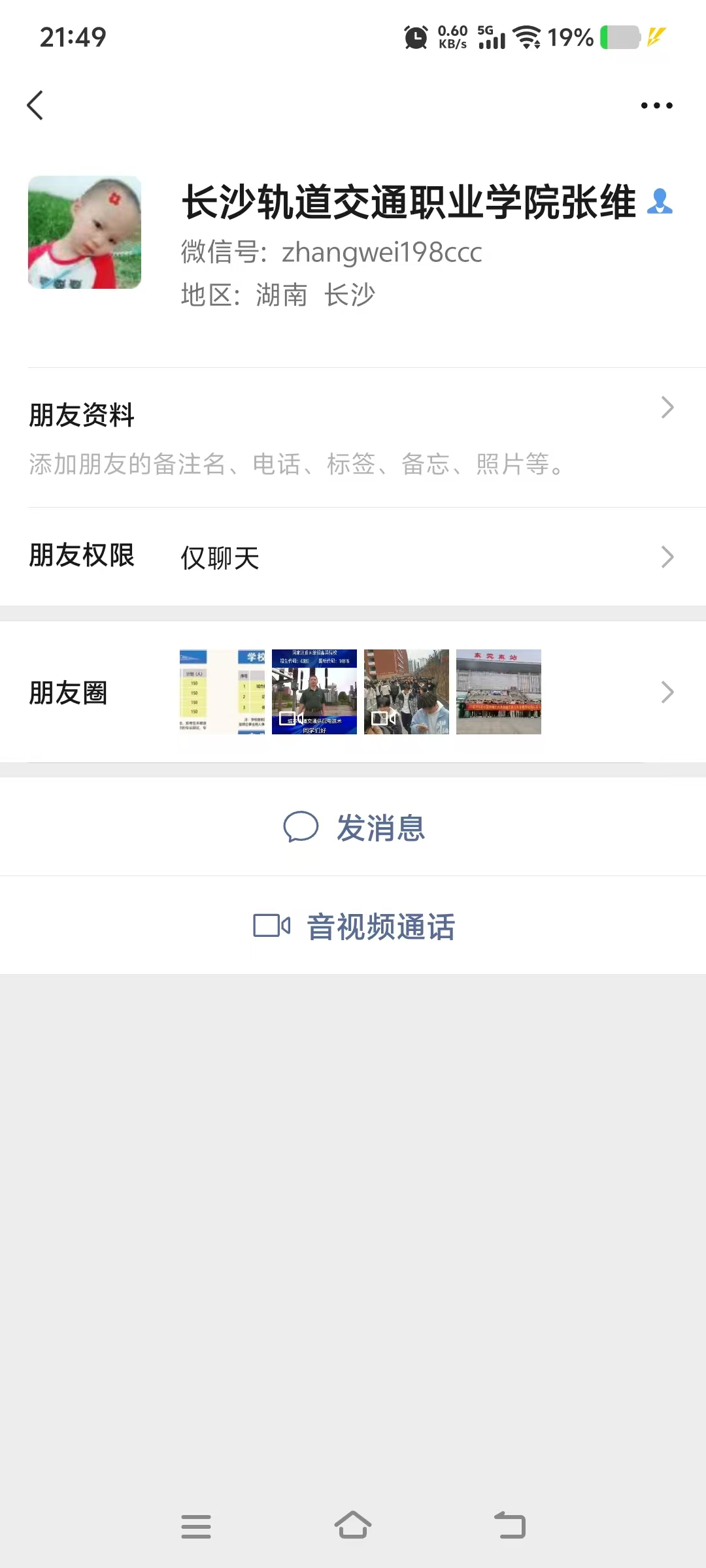Viewport: 706px width, 1568px height.
Task: Start 音视频通话 with this contact
Action: 353,926
